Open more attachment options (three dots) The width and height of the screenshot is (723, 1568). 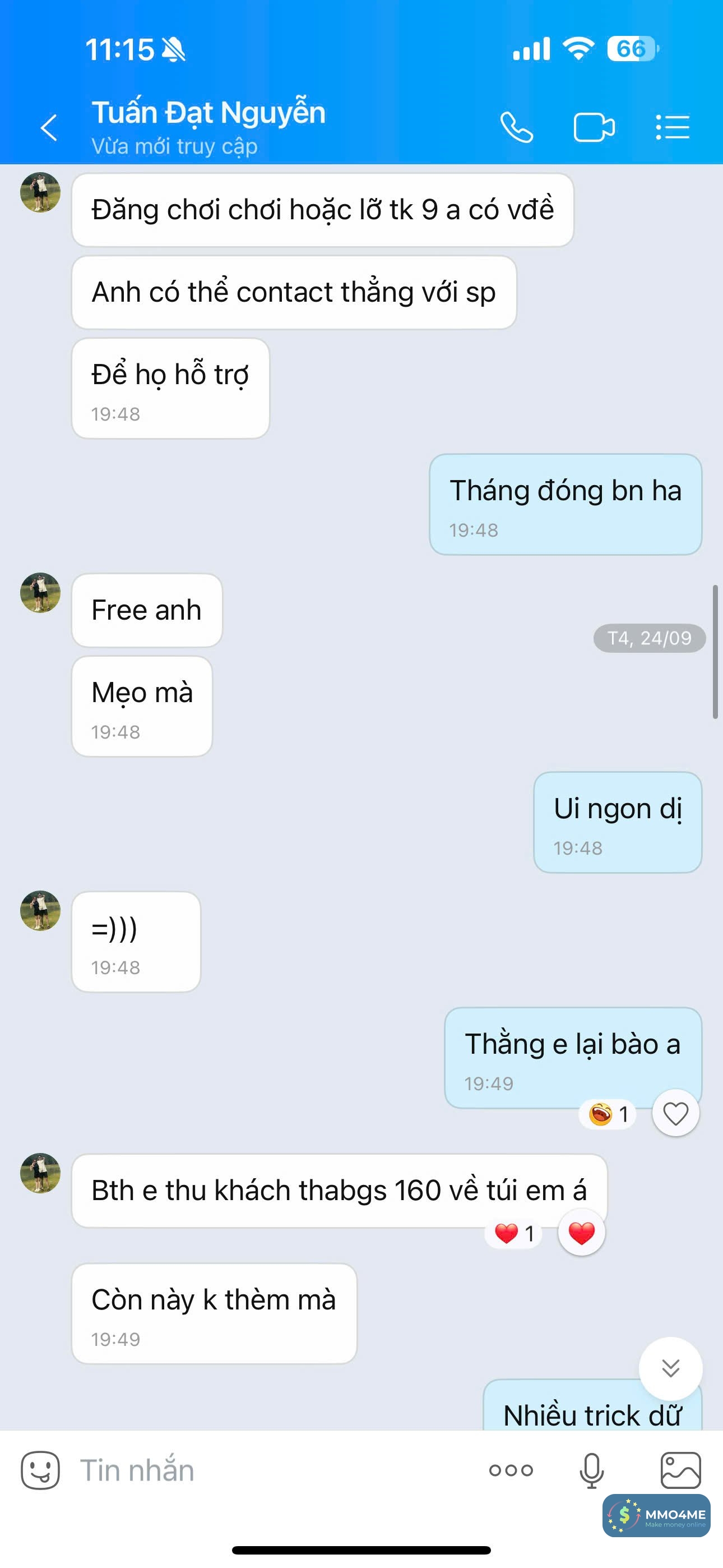click(511, 1470)
